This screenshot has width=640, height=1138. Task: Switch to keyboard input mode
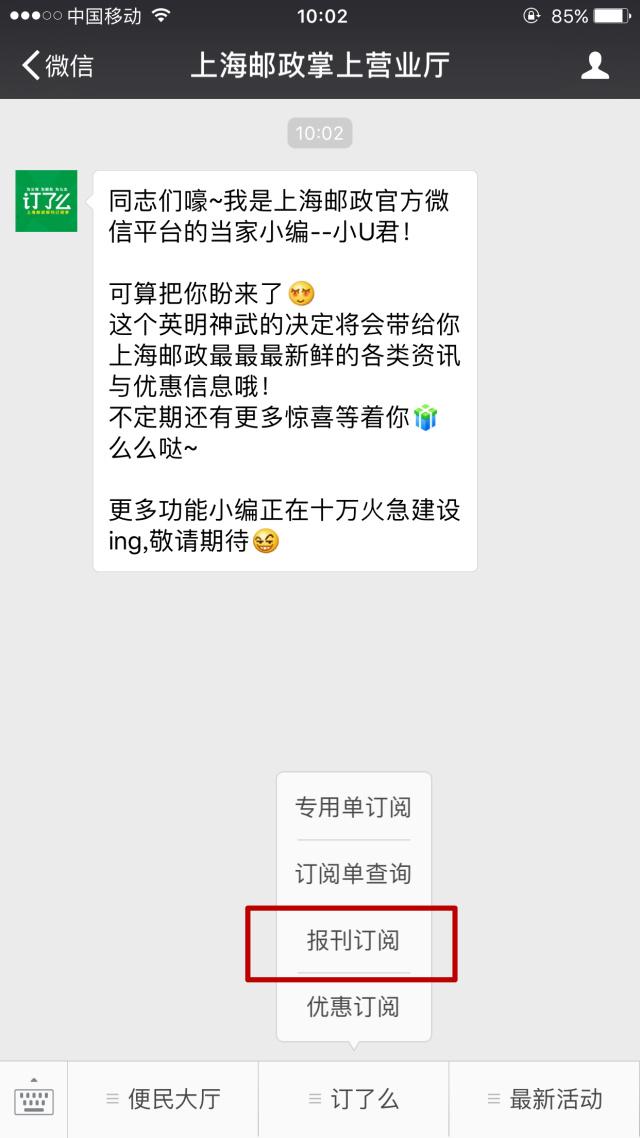tap(33, 1099)
